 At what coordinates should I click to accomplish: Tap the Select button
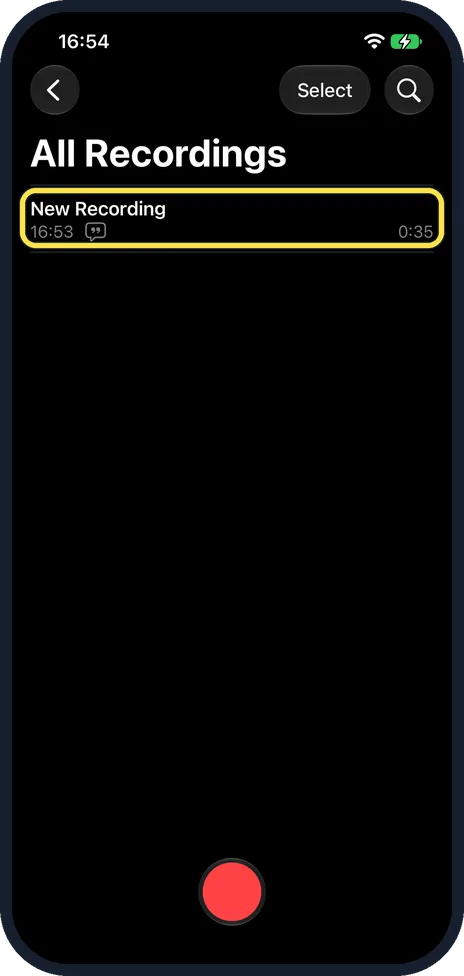pyautogui.click(x=324, y=91)
